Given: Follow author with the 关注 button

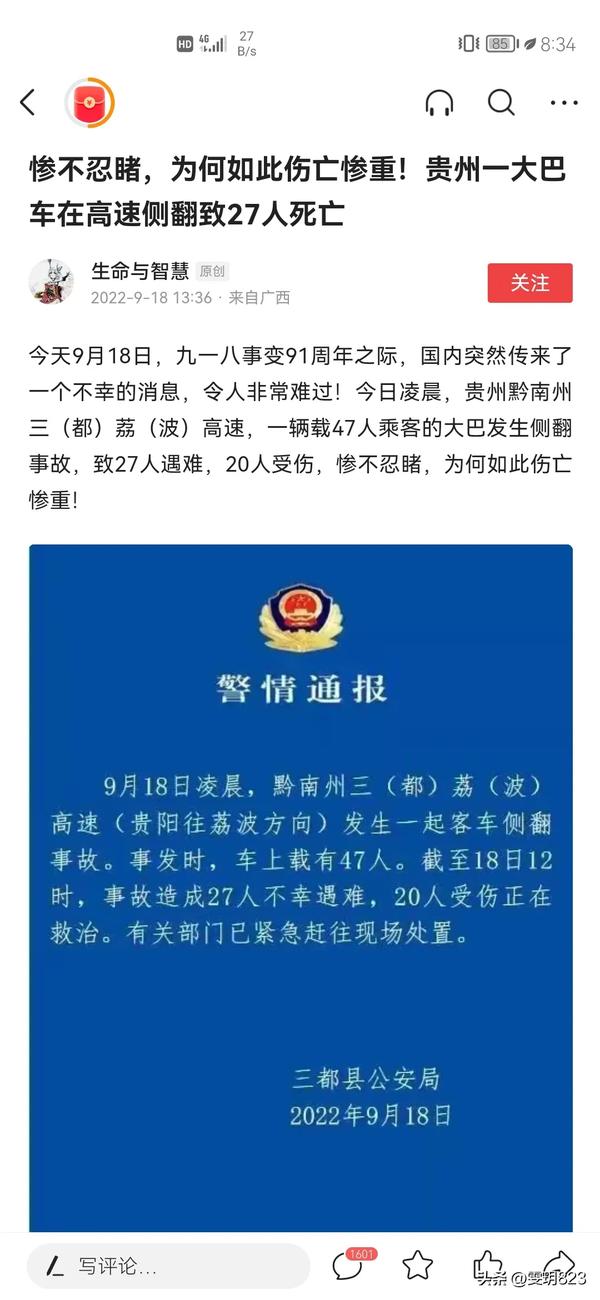Looking at the screenshot, I should 529,283.
